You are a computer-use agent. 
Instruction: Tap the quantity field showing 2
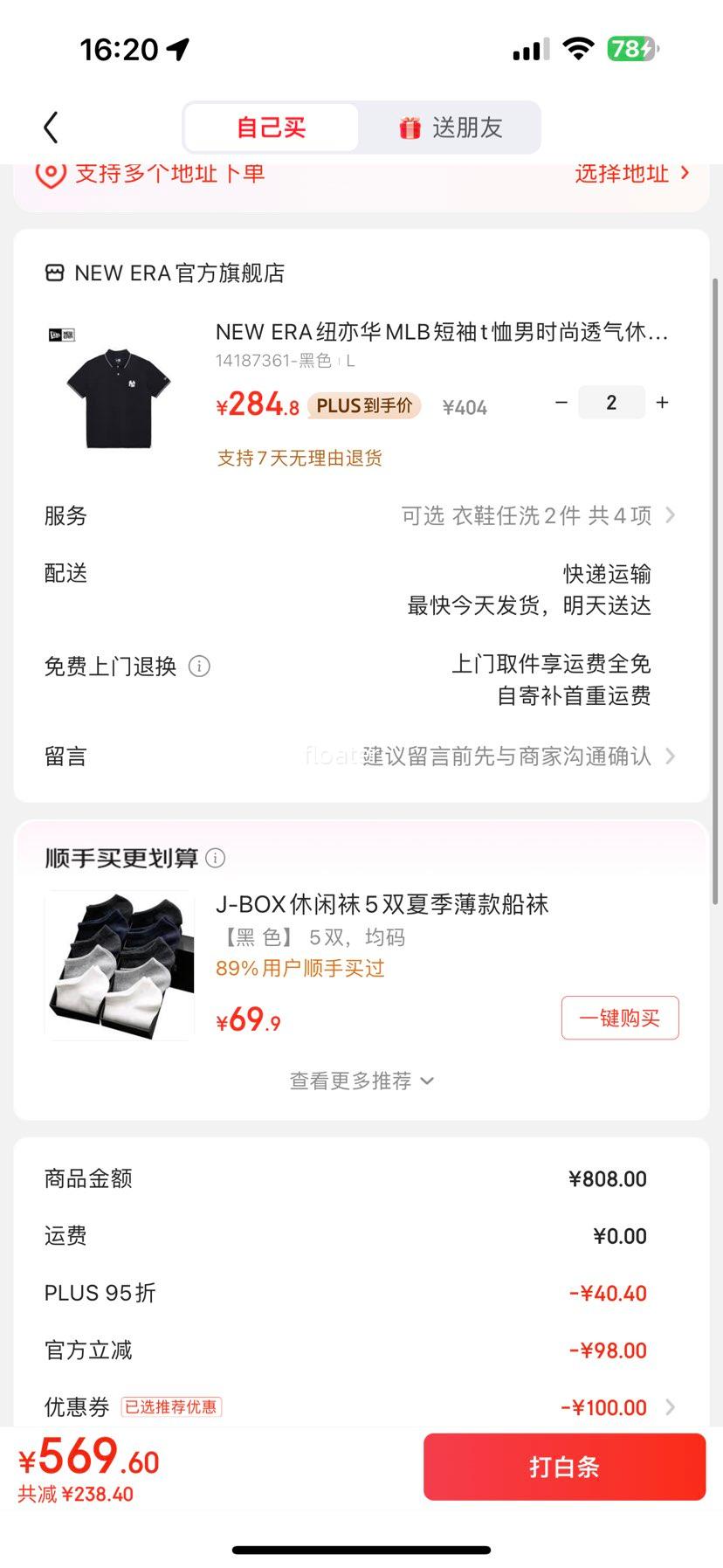611,403
